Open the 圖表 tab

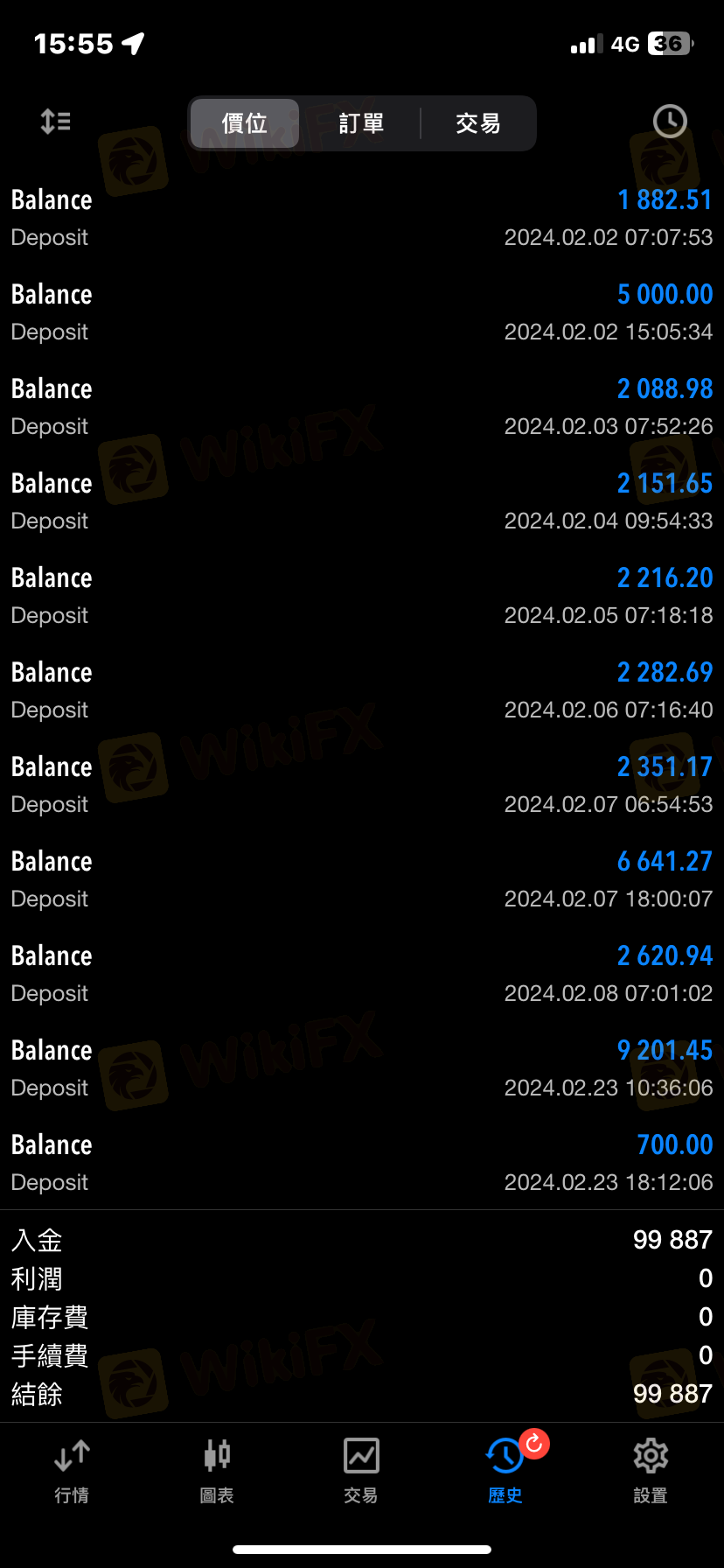coord(217,1470)
